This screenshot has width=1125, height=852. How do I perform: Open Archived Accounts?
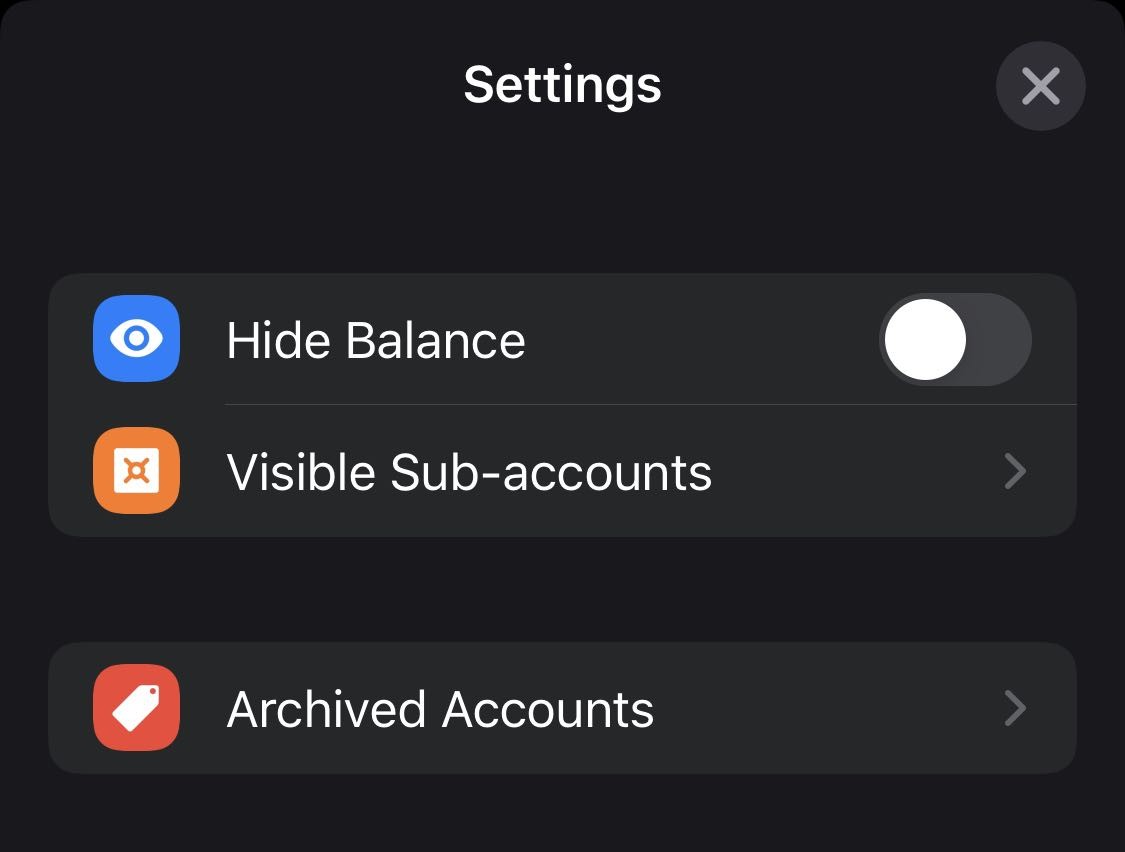[x=562, y=708]
